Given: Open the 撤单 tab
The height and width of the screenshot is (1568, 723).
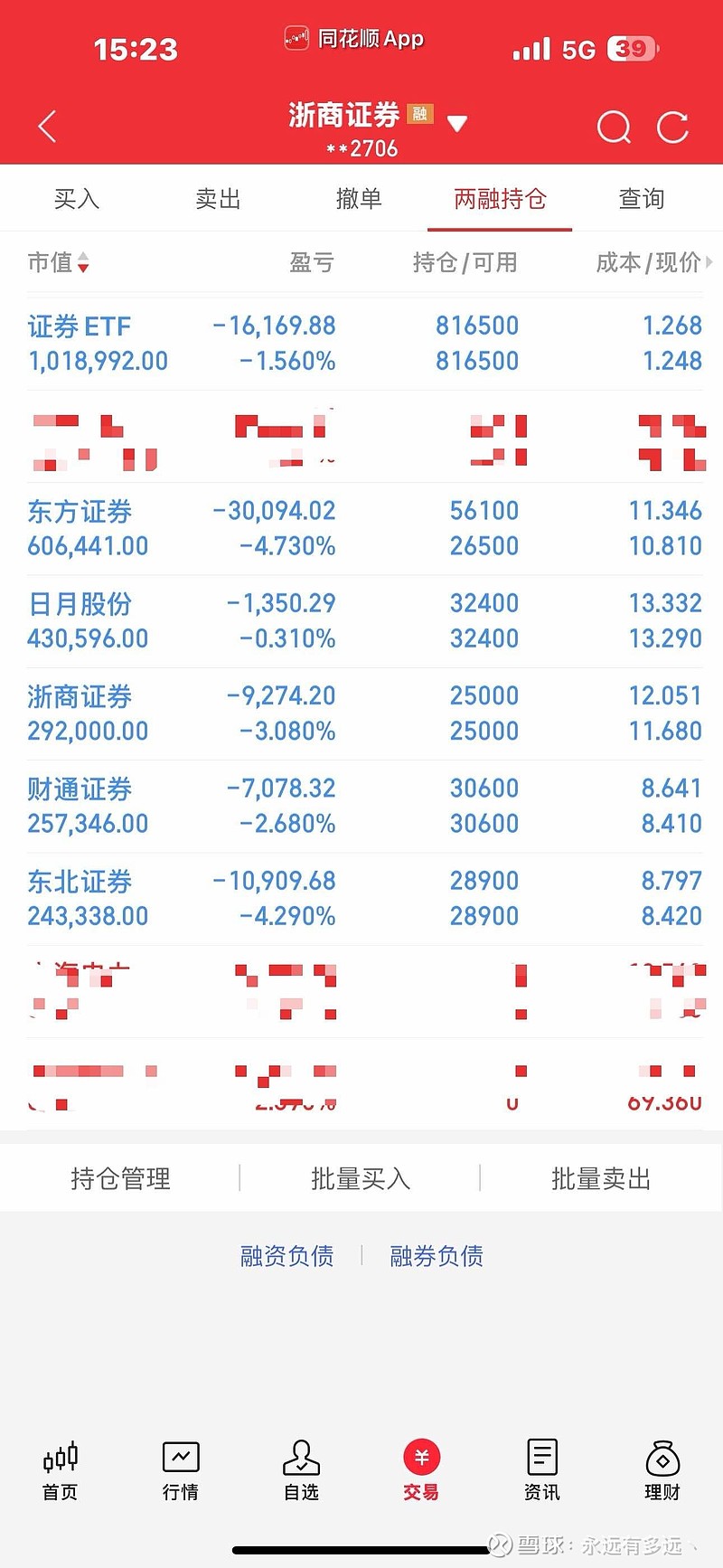Looking at the screenshot, I should coord(359,199).
